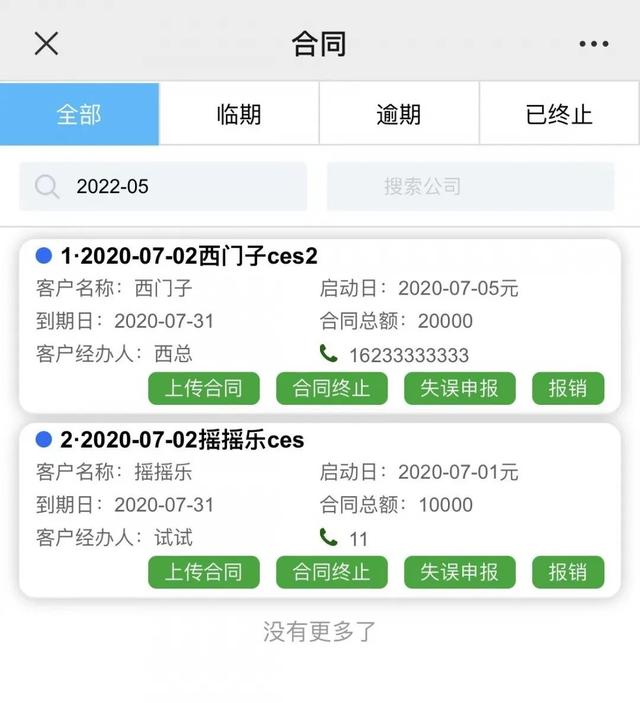The width and height of the screenshot is (640, 703).
Task: Tap 失误申报 on the 西门子 contract
Action: 459,389
